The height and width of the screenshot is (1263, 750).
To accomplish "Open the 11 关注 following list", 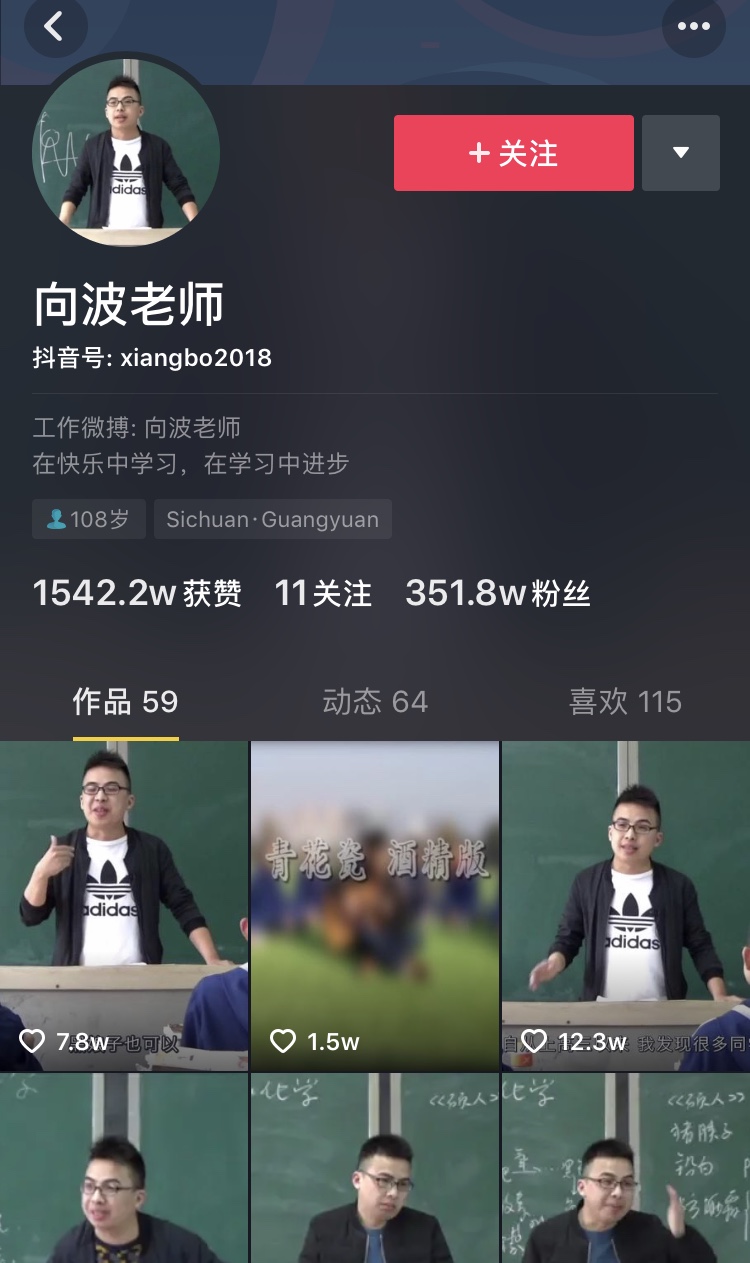I will [x=323, y=593].
